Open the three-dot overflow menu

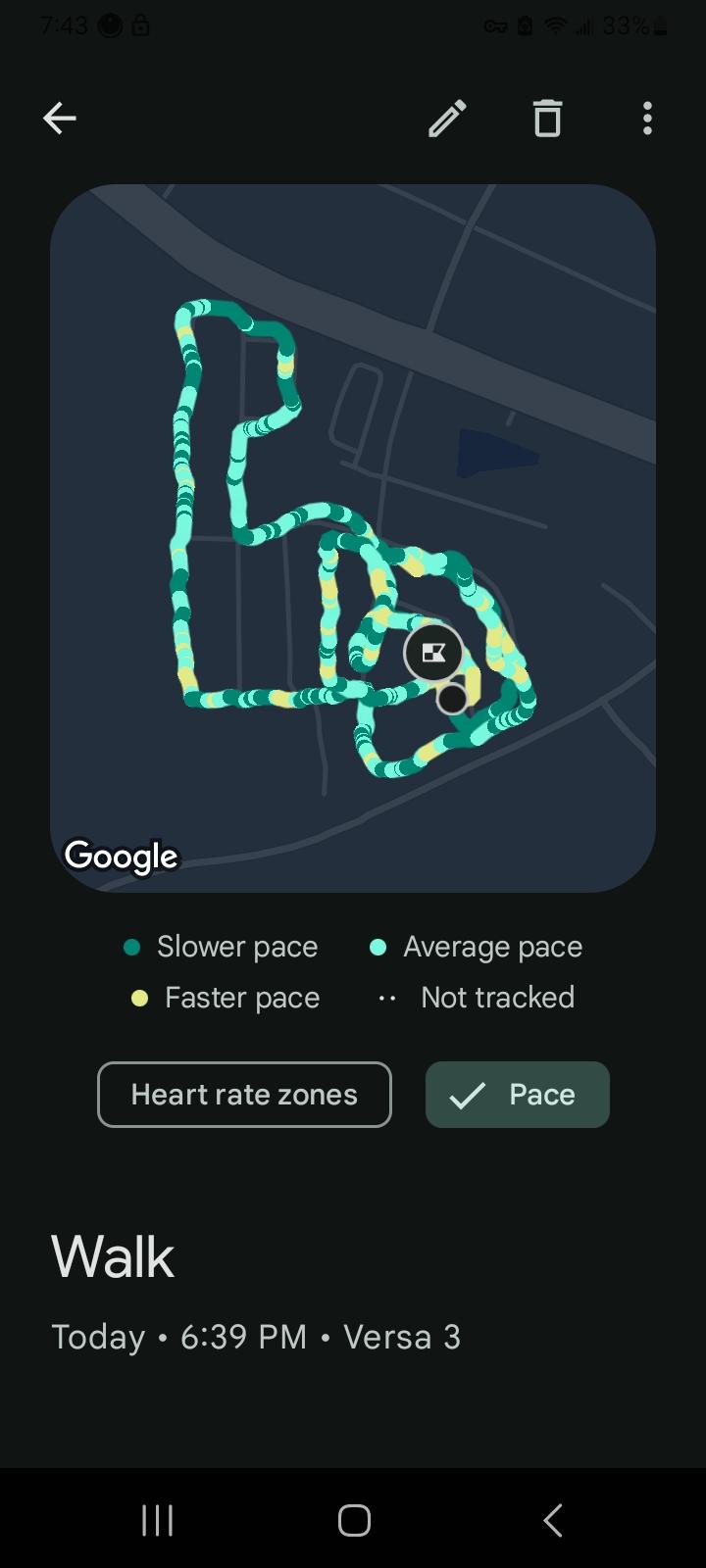647,119
